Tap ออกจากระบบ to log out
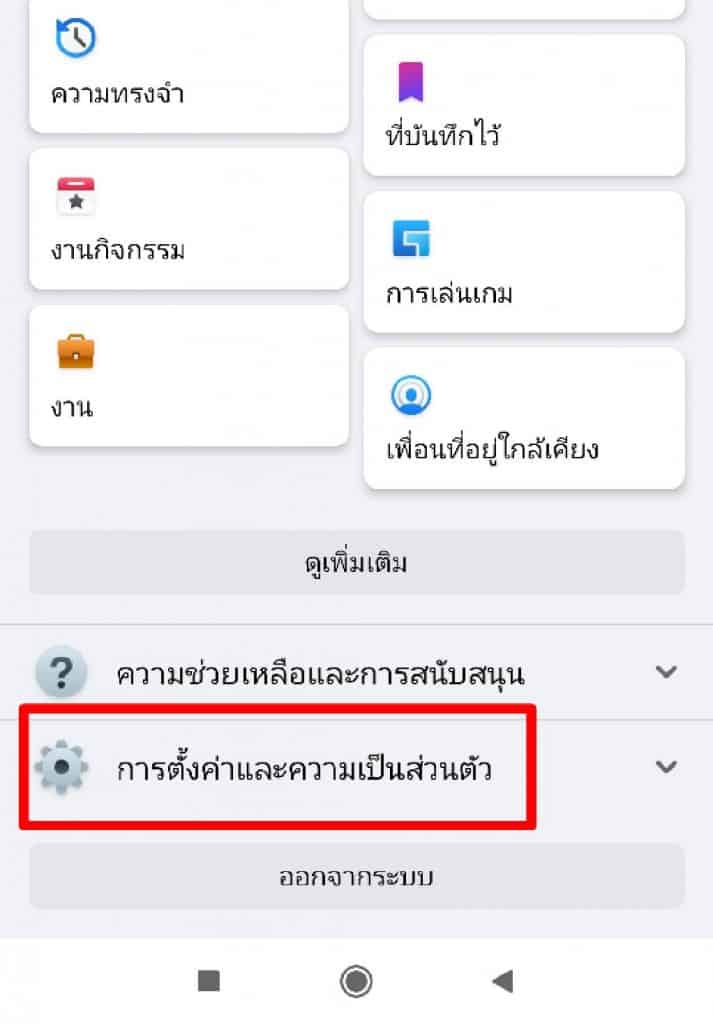The height and width of the screenshot is (1024, 713). (356, 877)
